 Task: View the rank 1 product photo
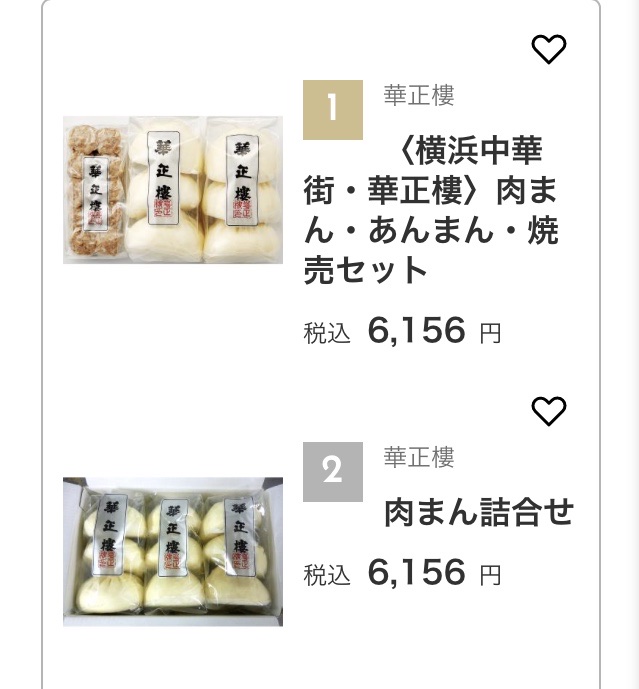click(x=173, y=190)
